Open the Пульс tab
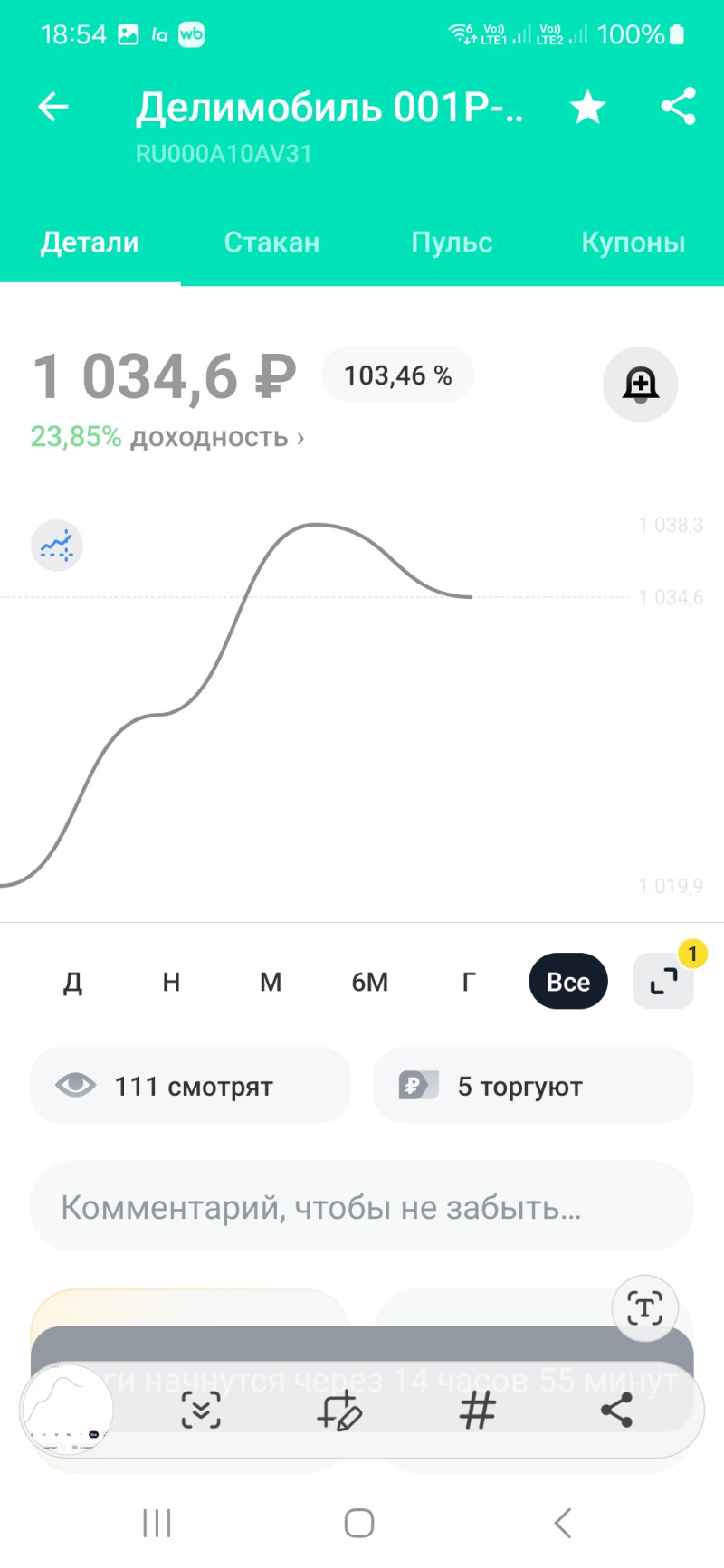This screenshot has height=1568, width=724. [452, 242]
